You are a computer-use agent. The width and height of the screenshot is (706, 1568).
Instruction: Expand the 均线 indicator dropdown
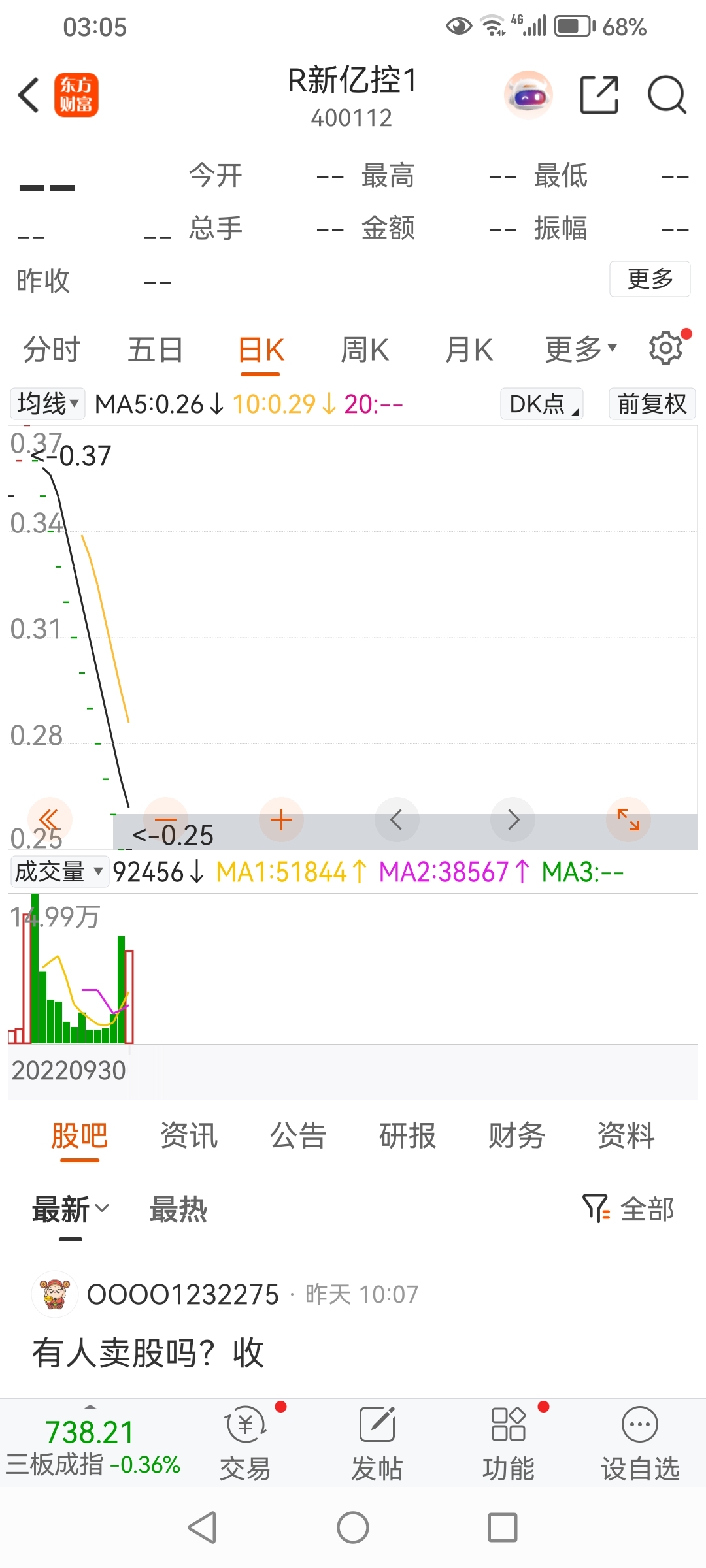click(x=47, y=404)
